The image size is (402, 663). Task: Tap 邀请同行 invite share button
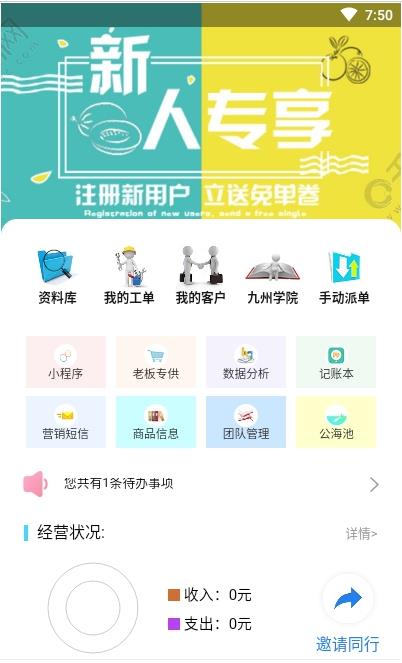coord(347,613)
